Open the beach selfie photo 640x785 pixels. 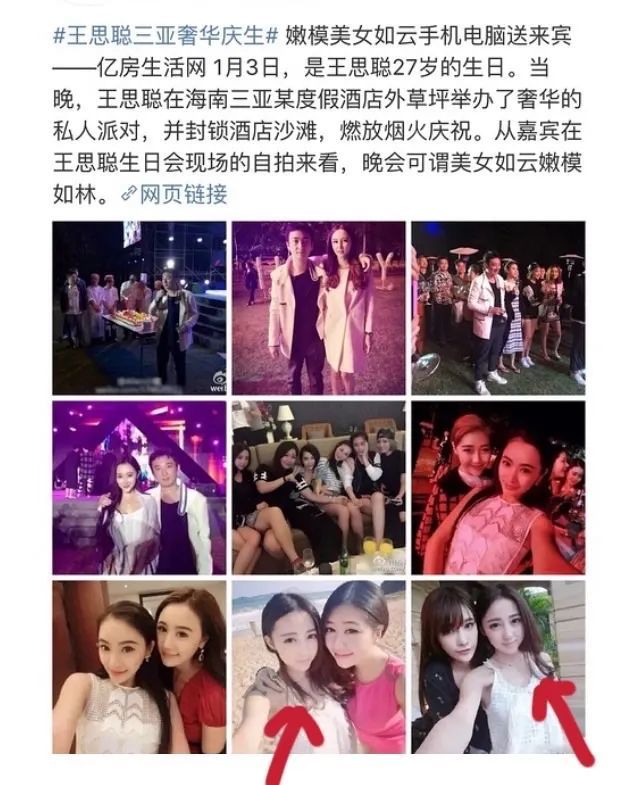(x=318, y=667)
